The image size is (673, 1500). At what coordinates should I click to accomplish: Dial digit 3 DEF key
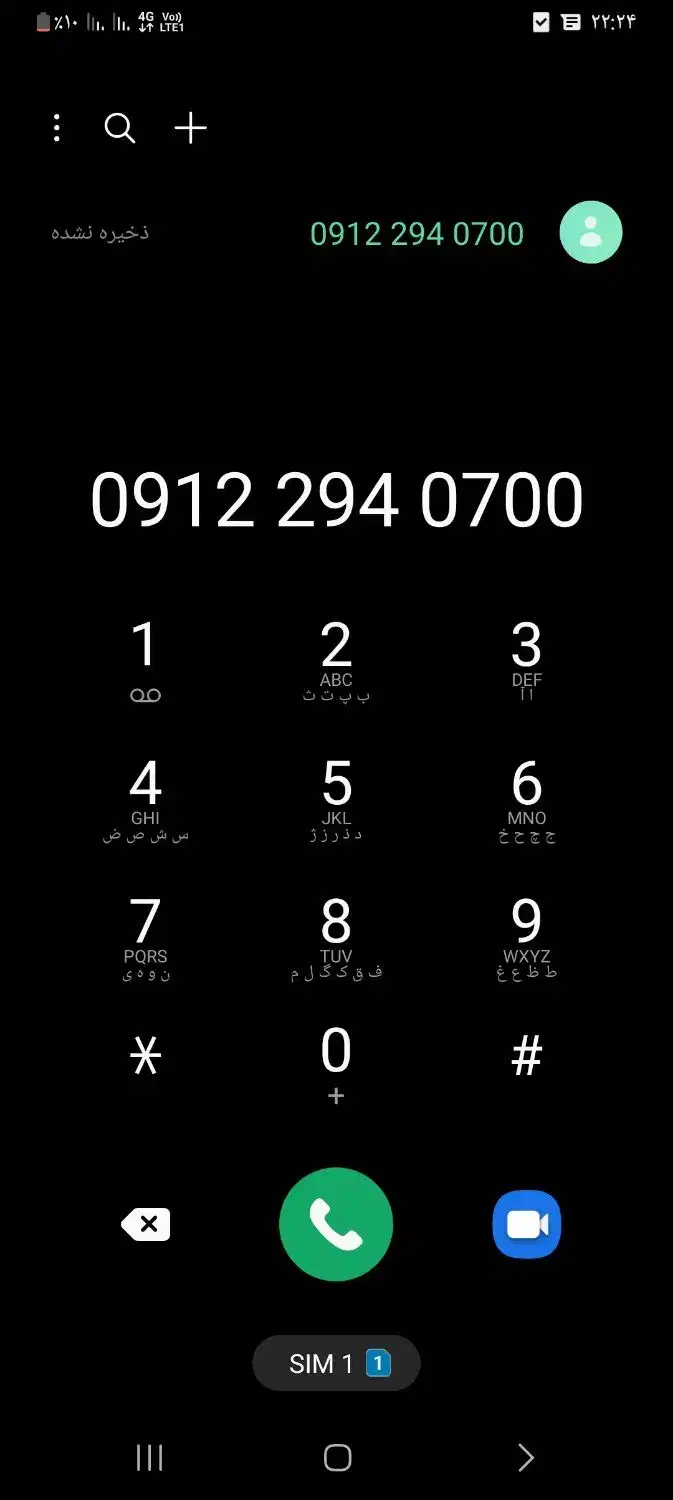[526, 658]
